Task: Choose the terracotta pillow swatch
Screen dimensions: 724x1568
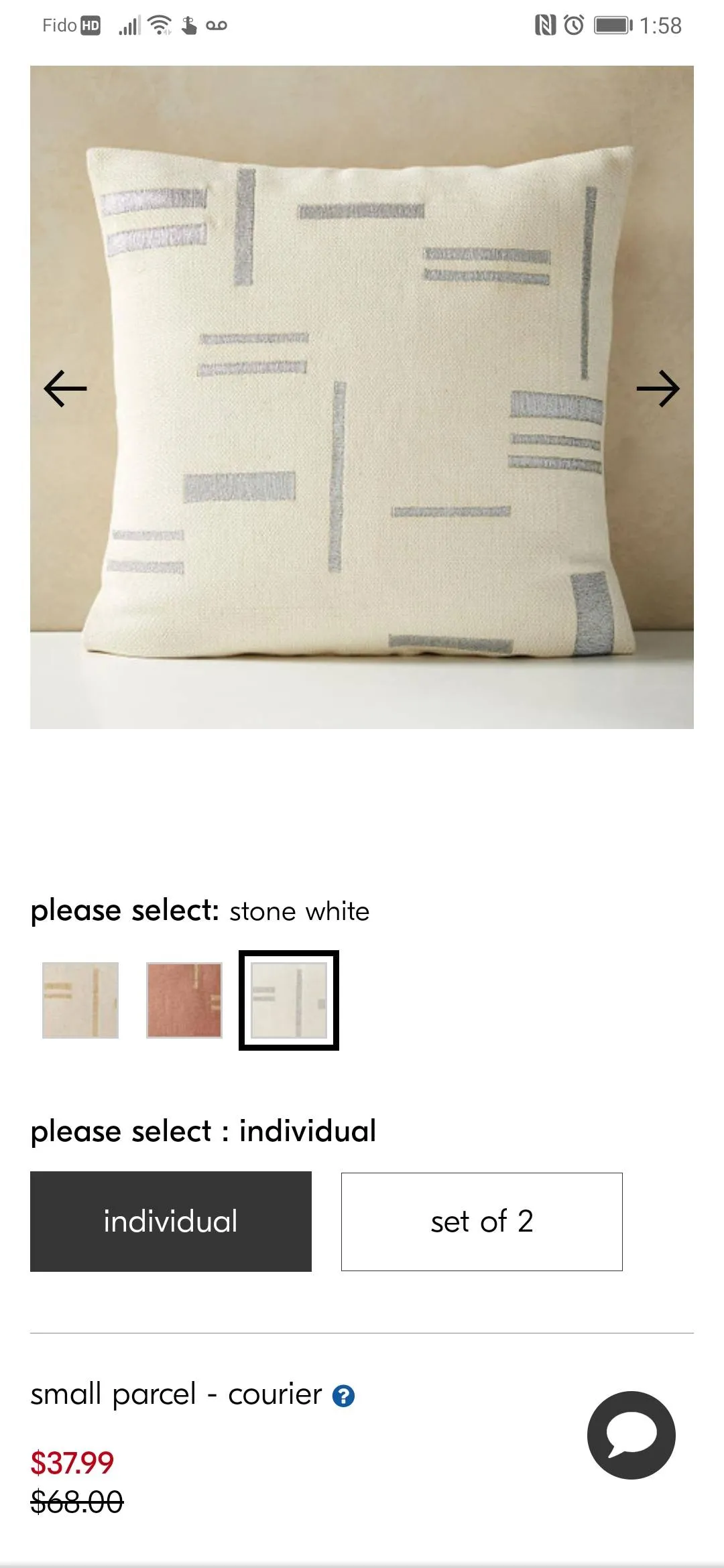Action: coord(184,1000)
